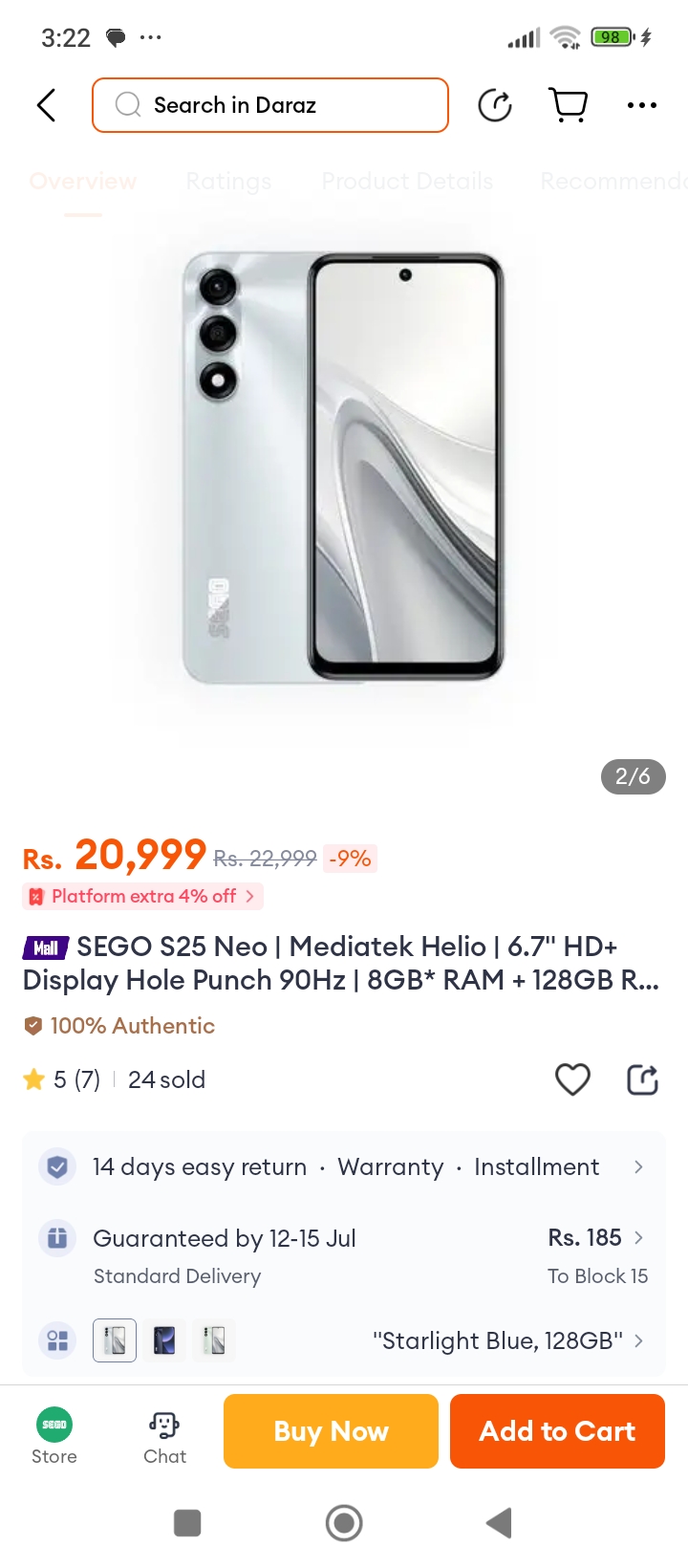
Task: Open Standard Delivery options row
Action: [x=344, y=1255]
